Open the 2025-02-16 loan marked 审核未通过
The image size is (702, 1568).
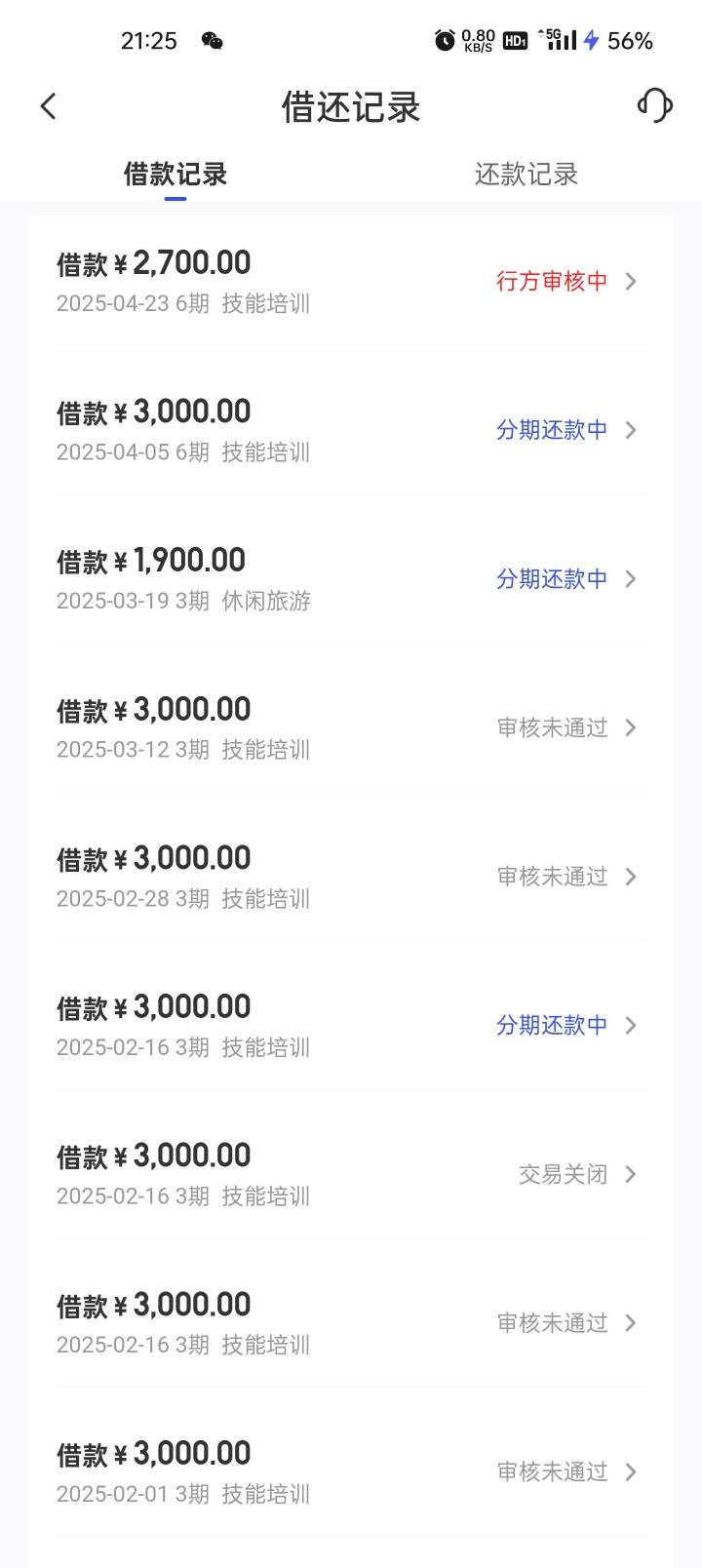351,1323
